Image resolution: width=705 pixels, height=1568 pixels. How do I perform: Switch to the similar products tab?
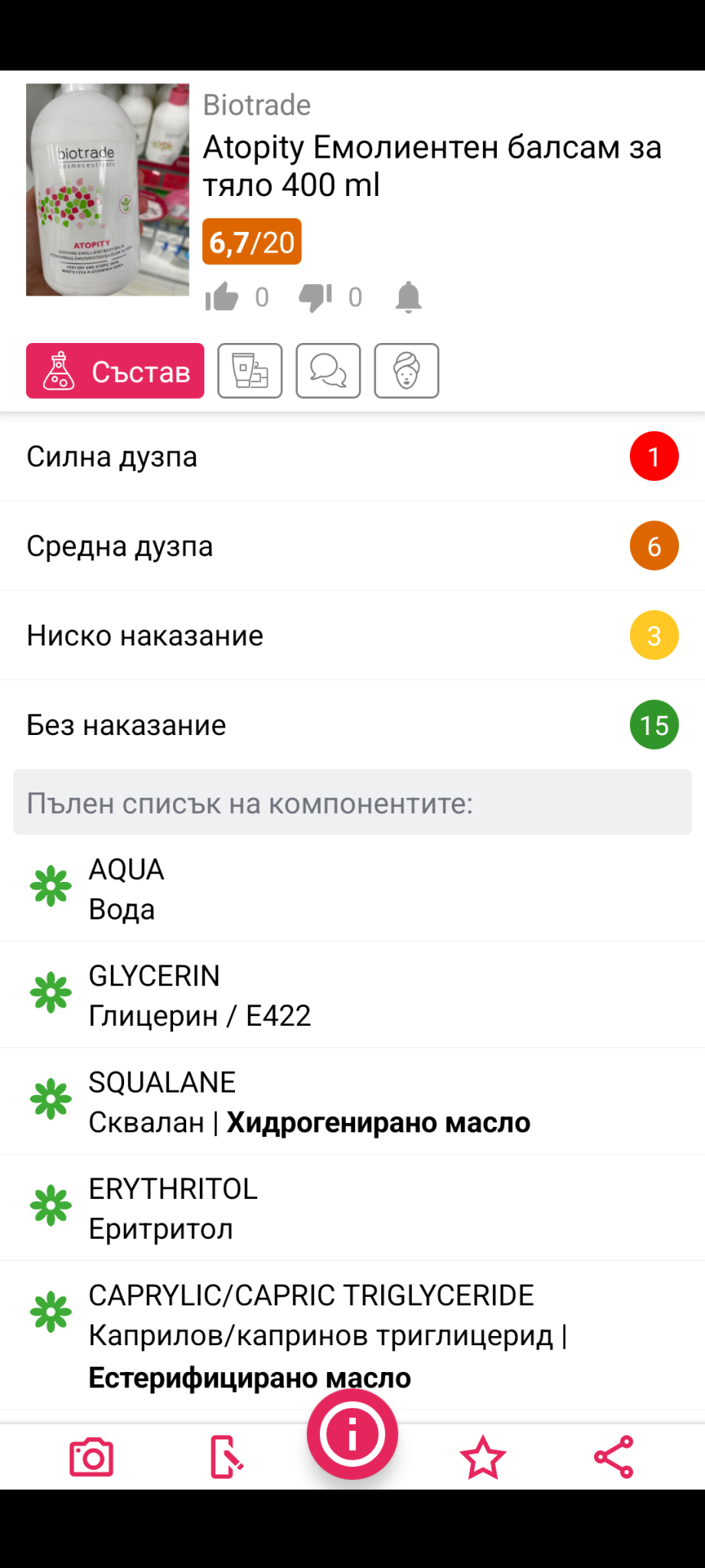pyautogui.click(x=250, y=371)
